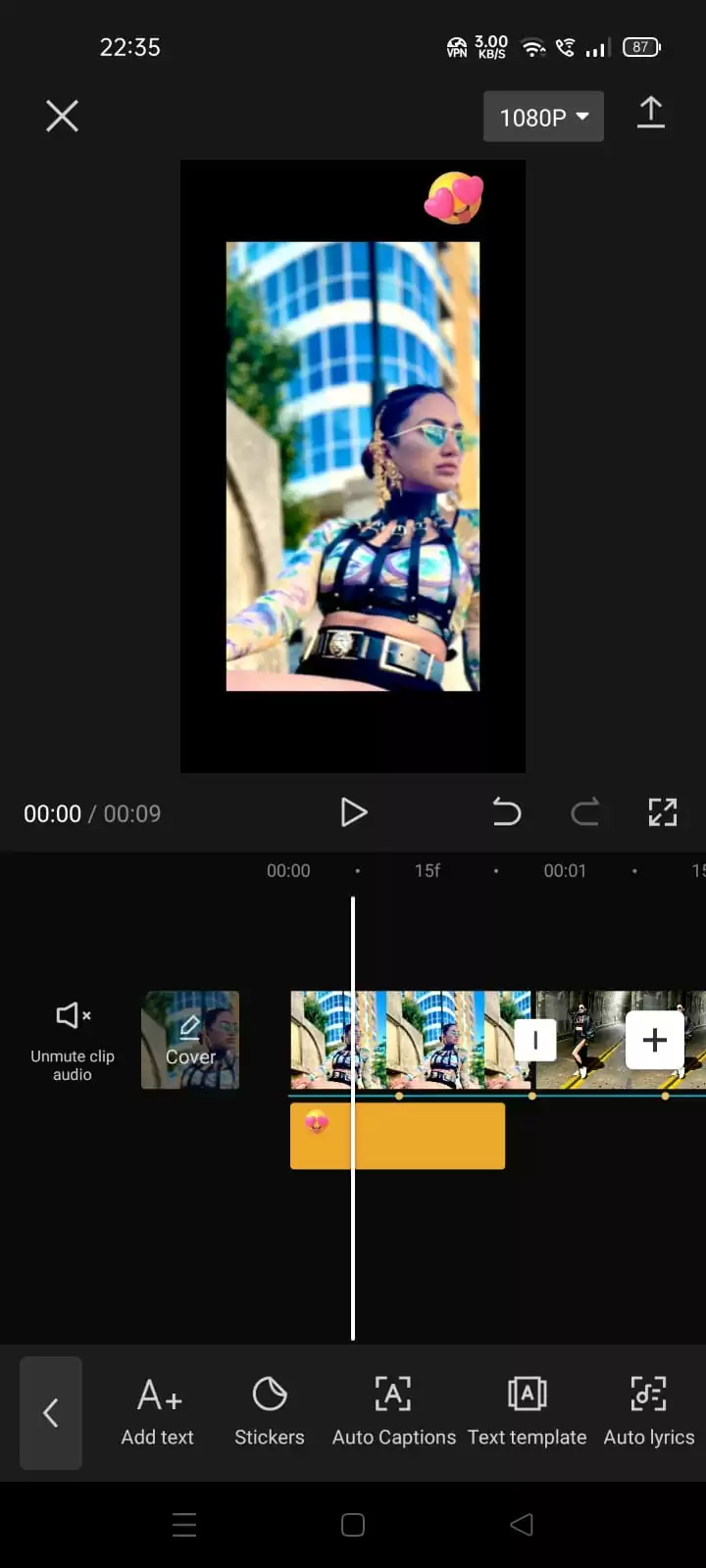
Task: Open the 1080P resolution dropdown
Action: pos(543,117)
